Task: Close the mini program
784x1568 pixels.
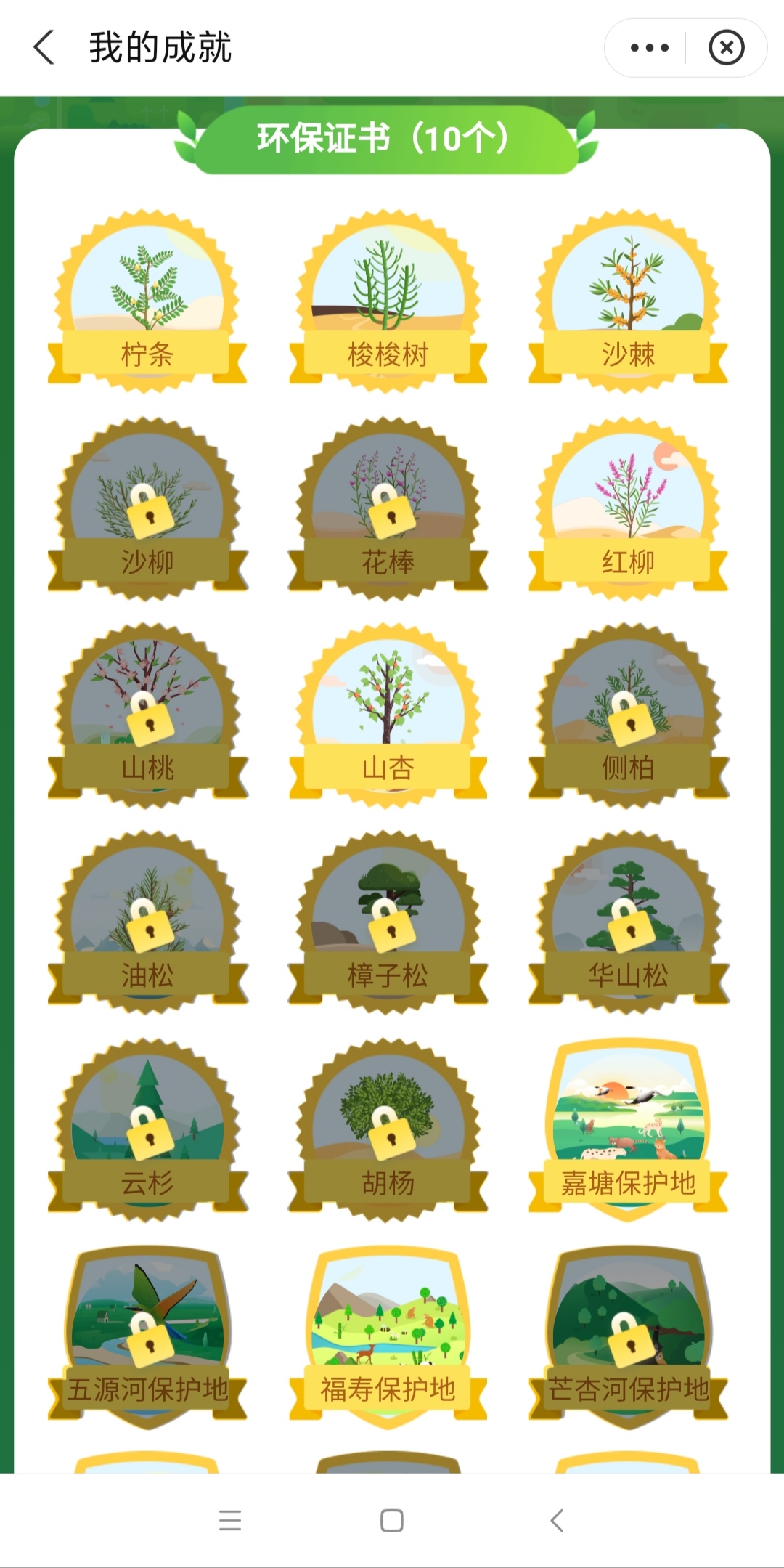Action: pyautogui.click(x=726, y=48)
